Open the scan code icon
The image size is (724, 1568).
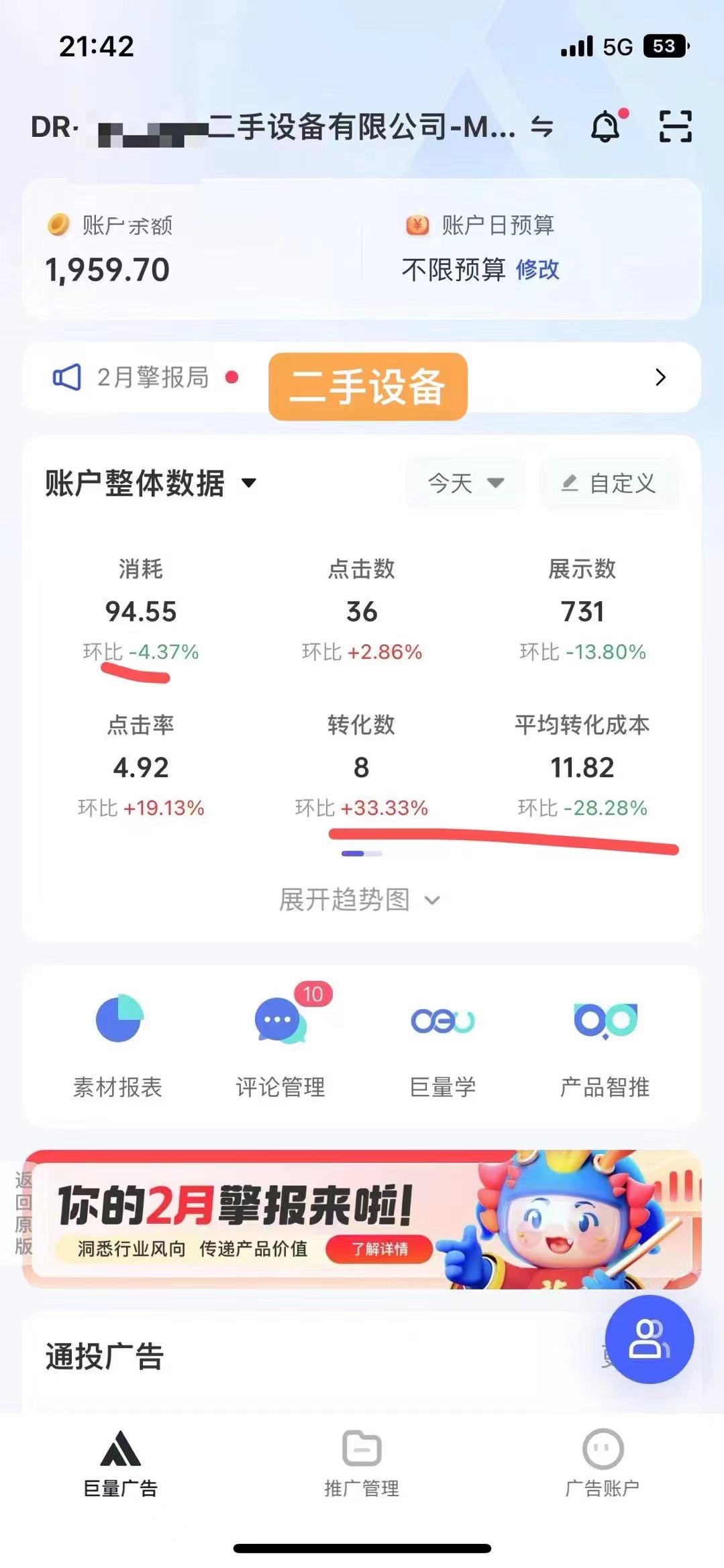[674, 126]
